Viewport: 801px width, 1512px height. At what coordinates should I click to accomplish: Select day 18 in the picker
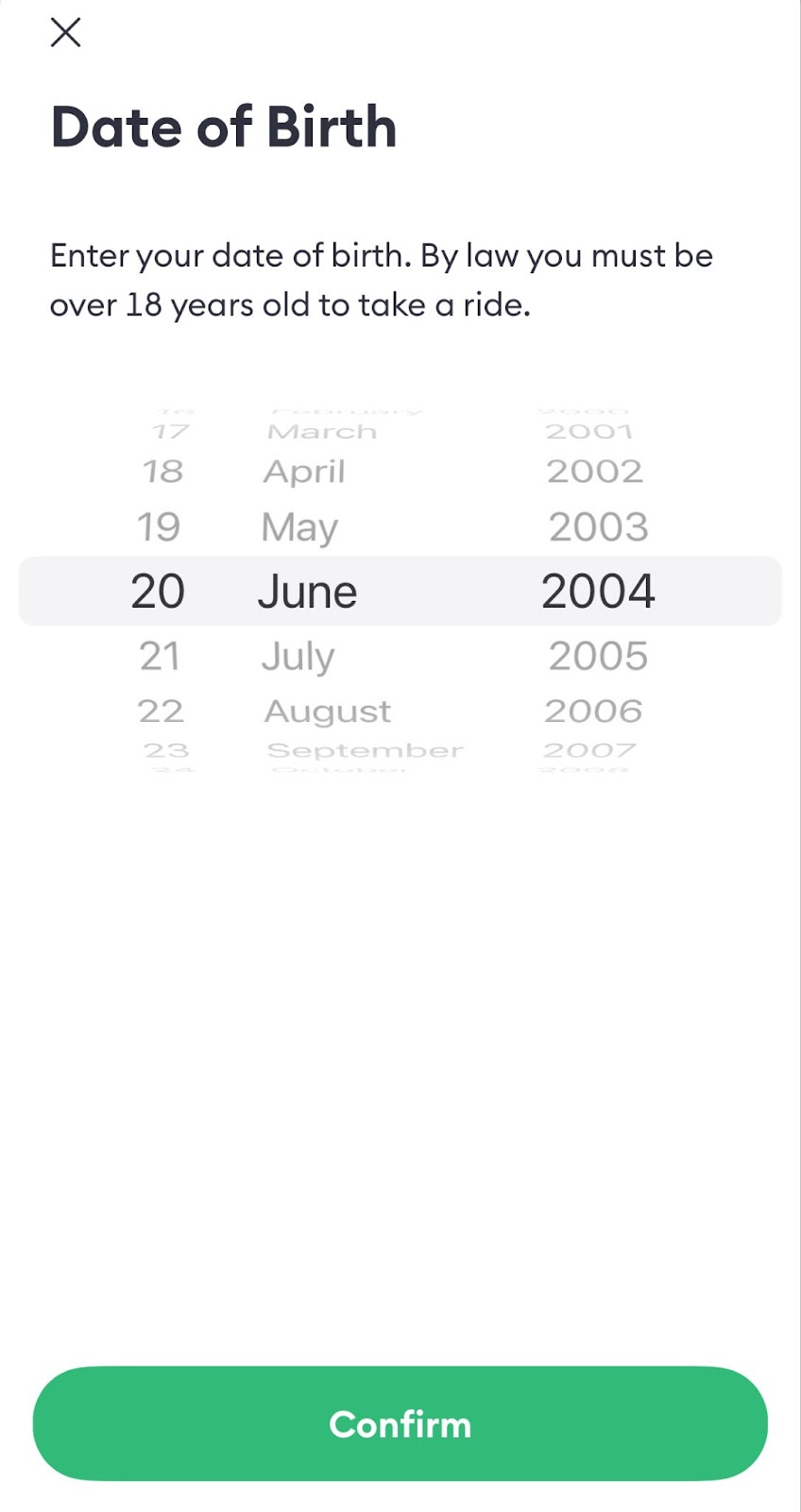coord(162,471)
